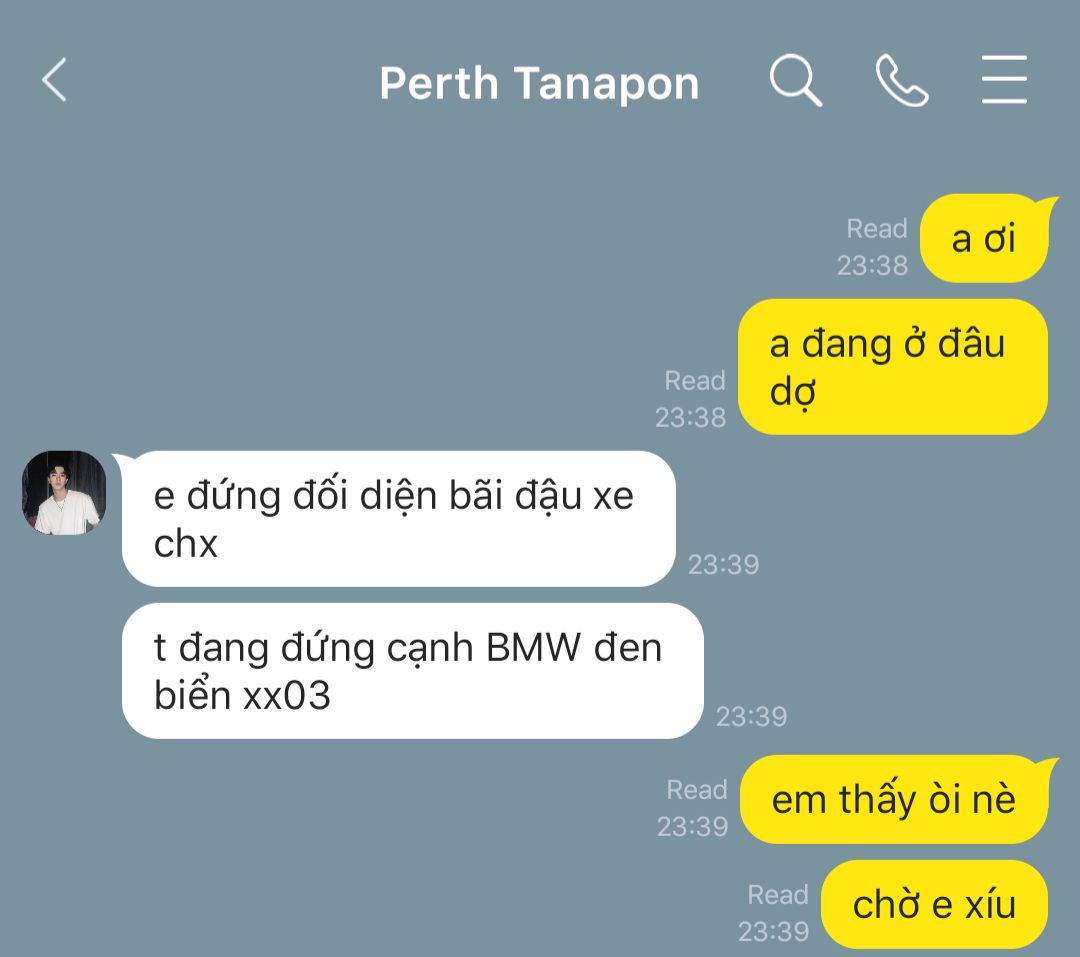Search within this conversation

click(x=796, y=80)
